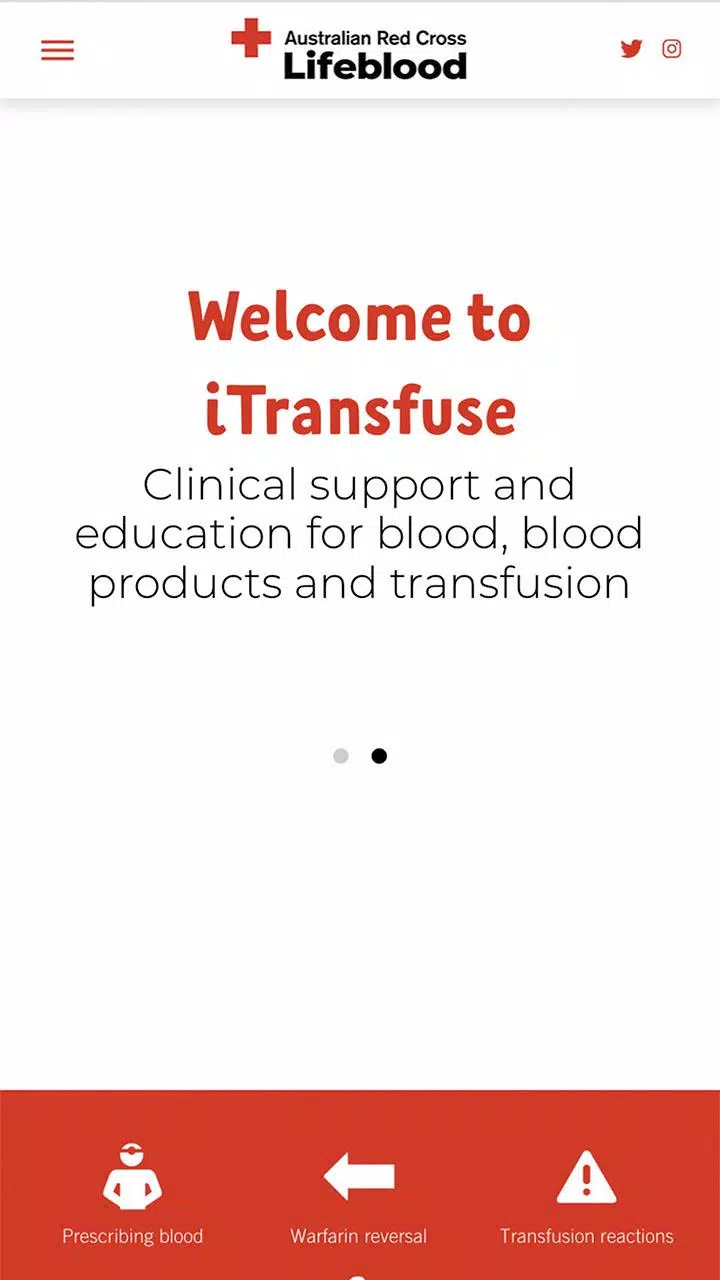Open Prescribing blood

(132, 1194)
